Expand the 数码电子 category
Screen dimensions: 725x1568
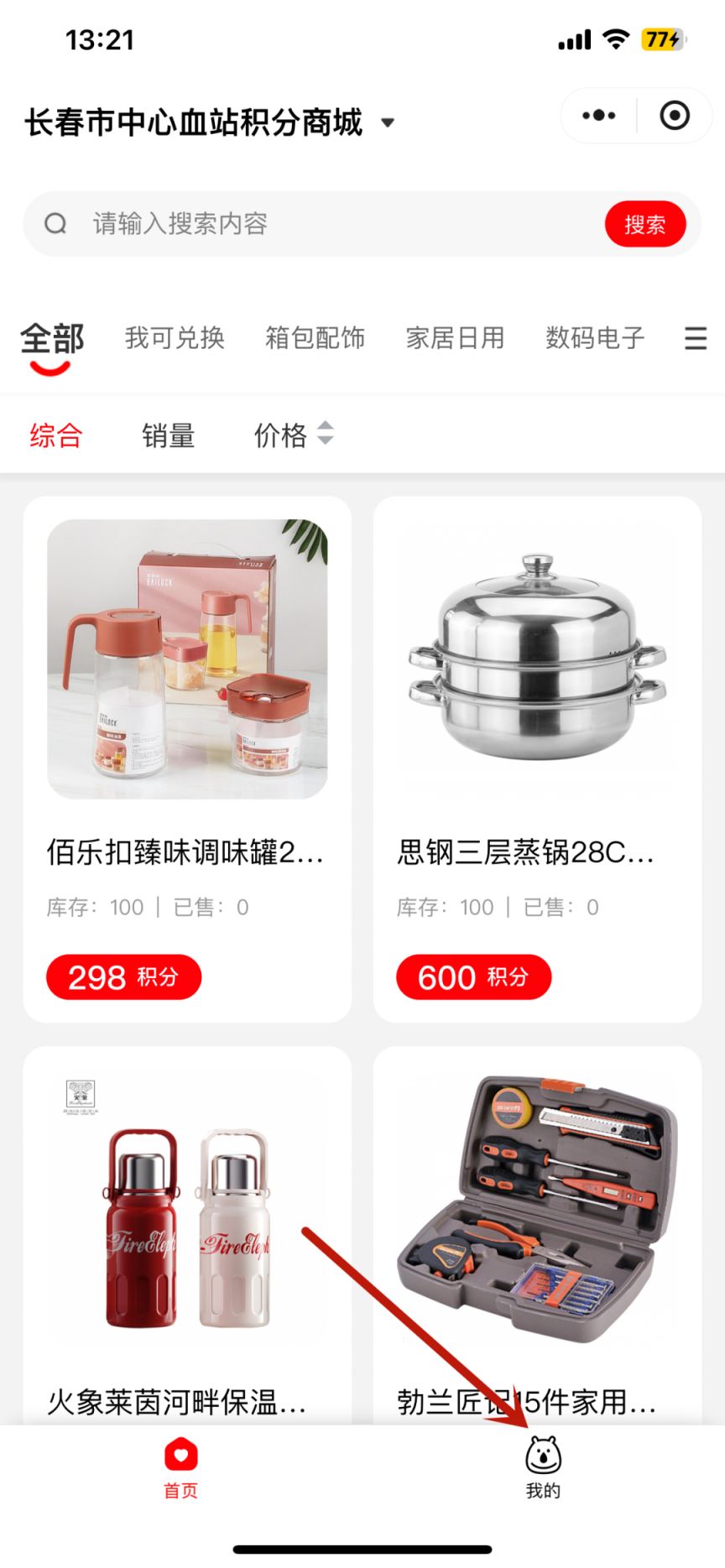pos(595,339)
